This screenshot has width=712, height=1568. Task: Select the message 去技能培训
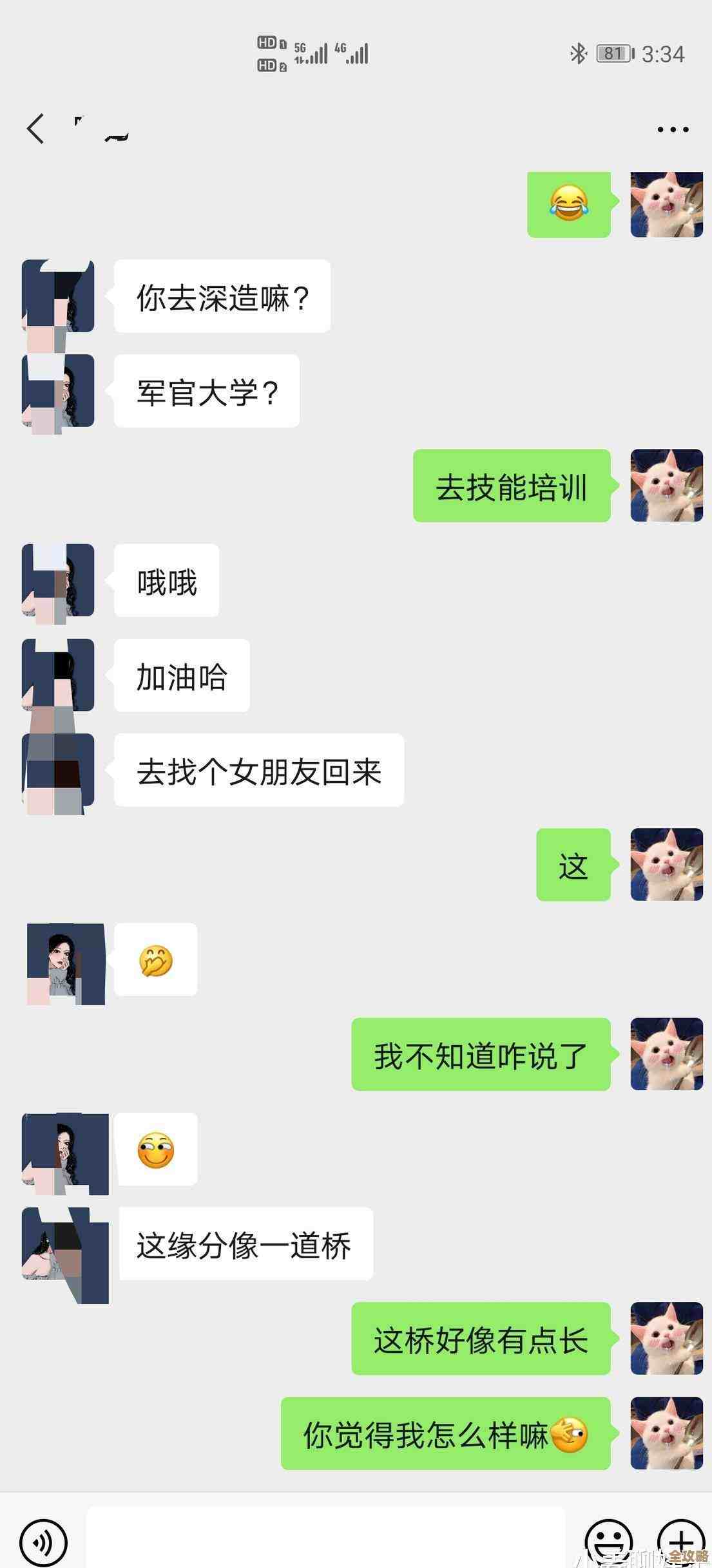pos(511,488)
